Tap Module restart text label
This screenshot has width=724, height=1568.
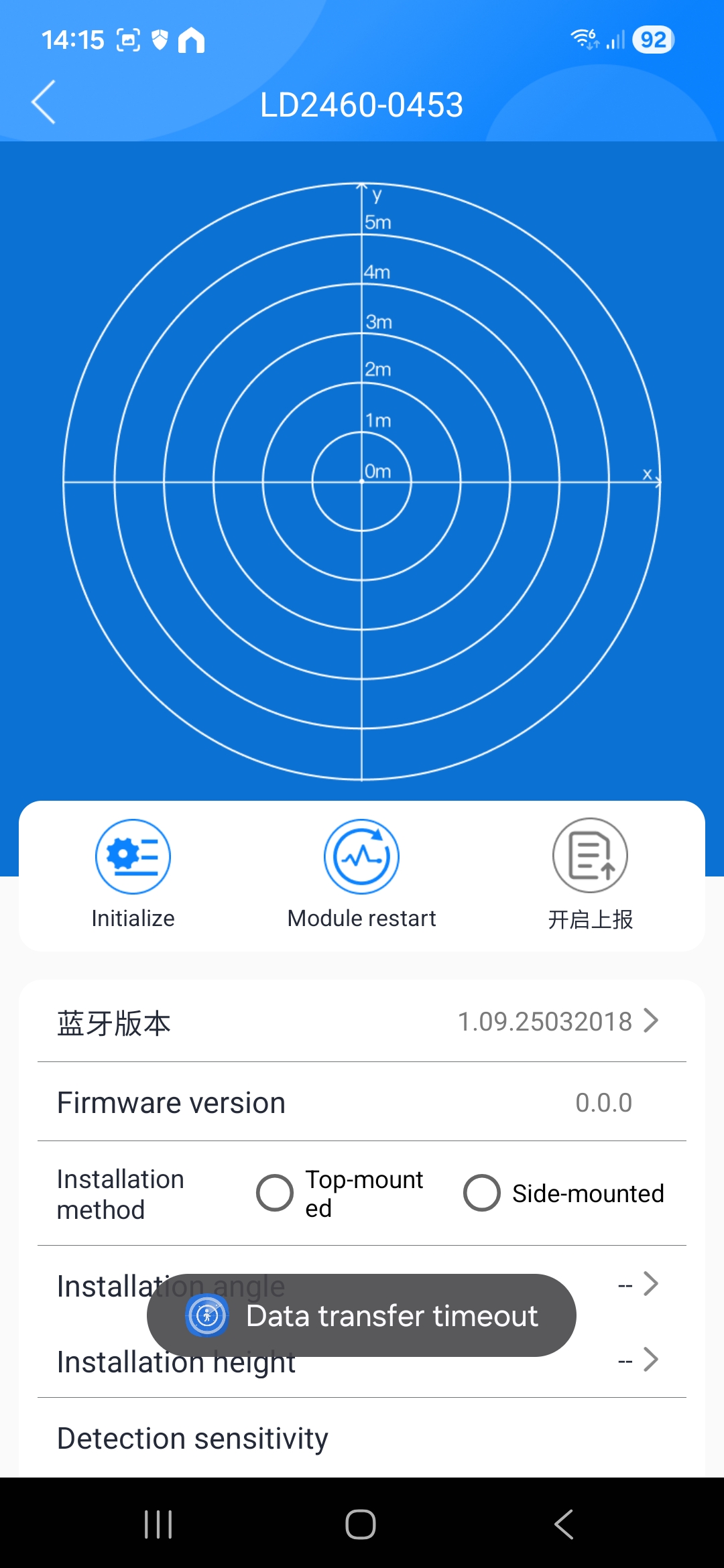(x=361, y=917)
